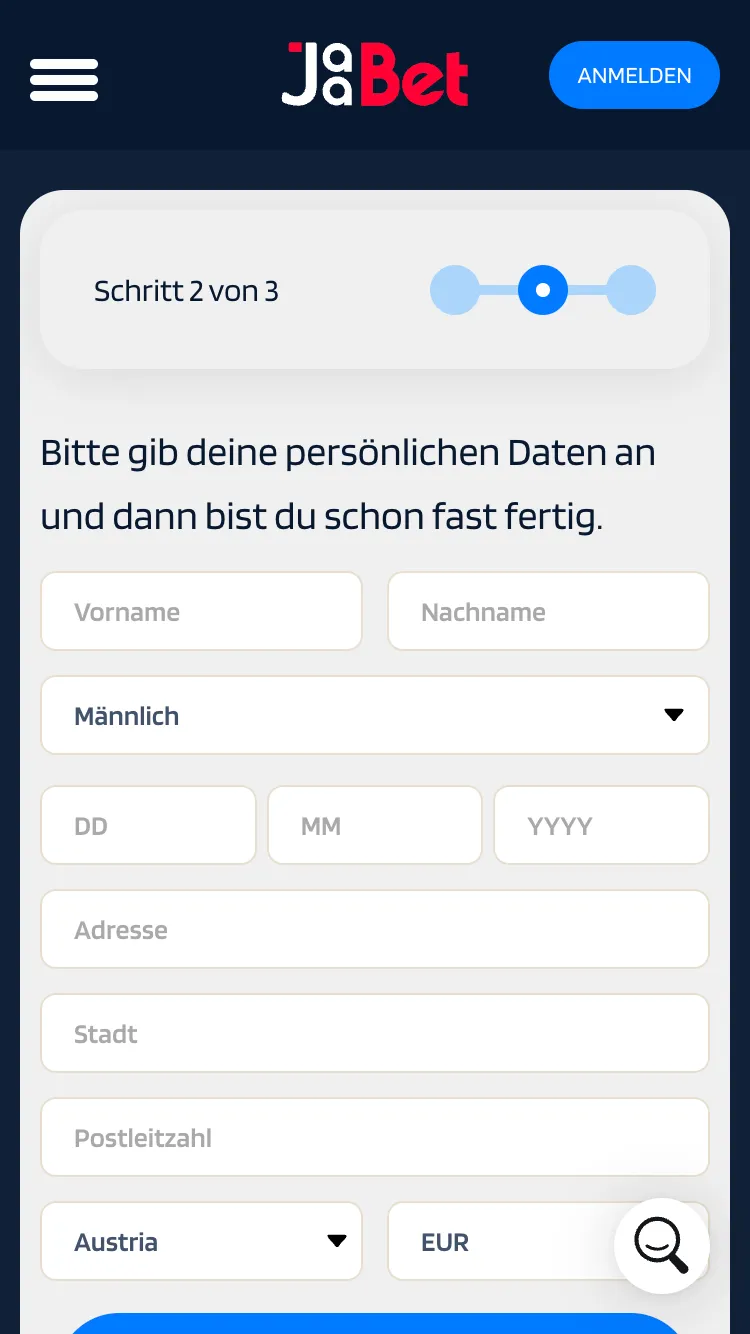Tap the Adresse field
Image resolution: width=750 pixels, height=1334 pixels.
(375, 930)
